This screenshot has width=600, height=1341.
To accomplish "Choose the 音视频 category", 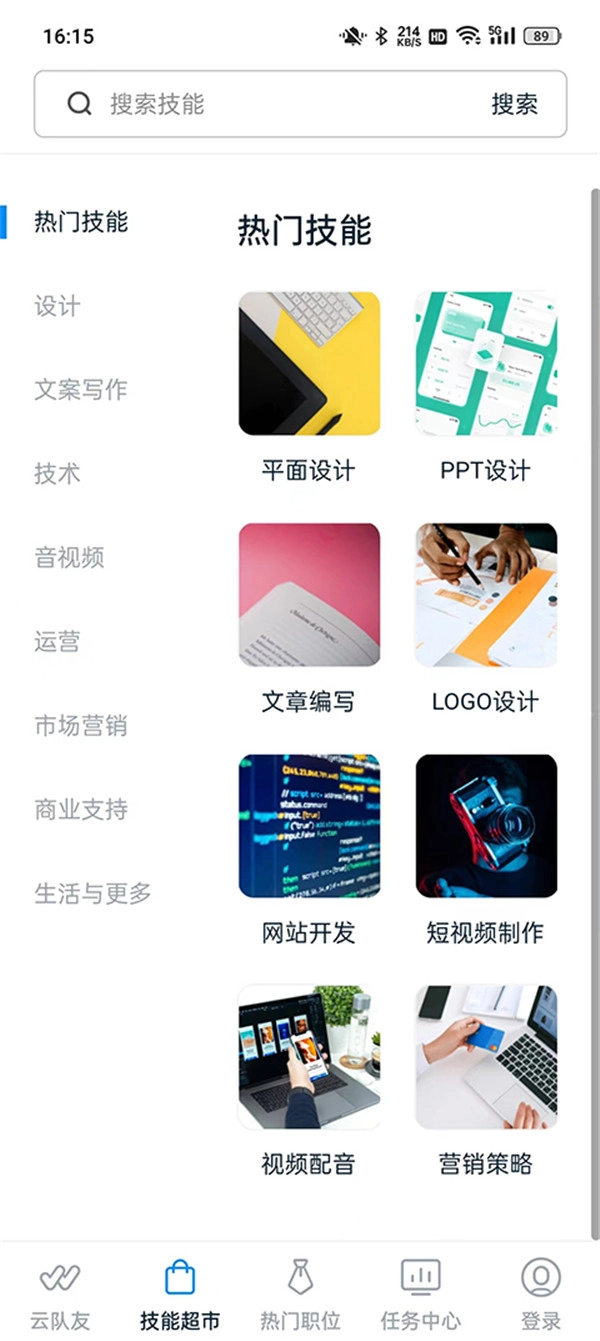I will coord(69,557).
